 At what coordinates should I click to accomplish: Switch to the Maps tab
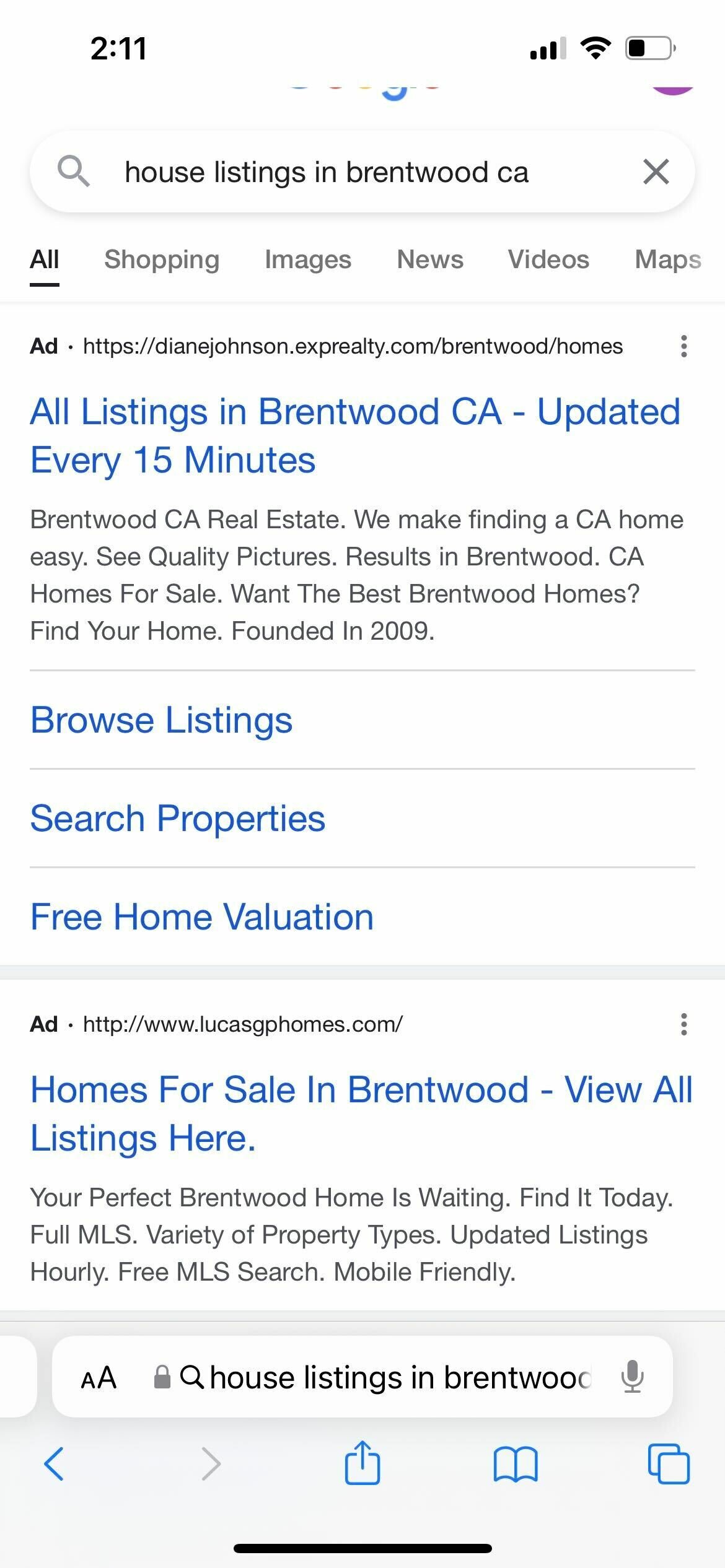coord(667,259)
